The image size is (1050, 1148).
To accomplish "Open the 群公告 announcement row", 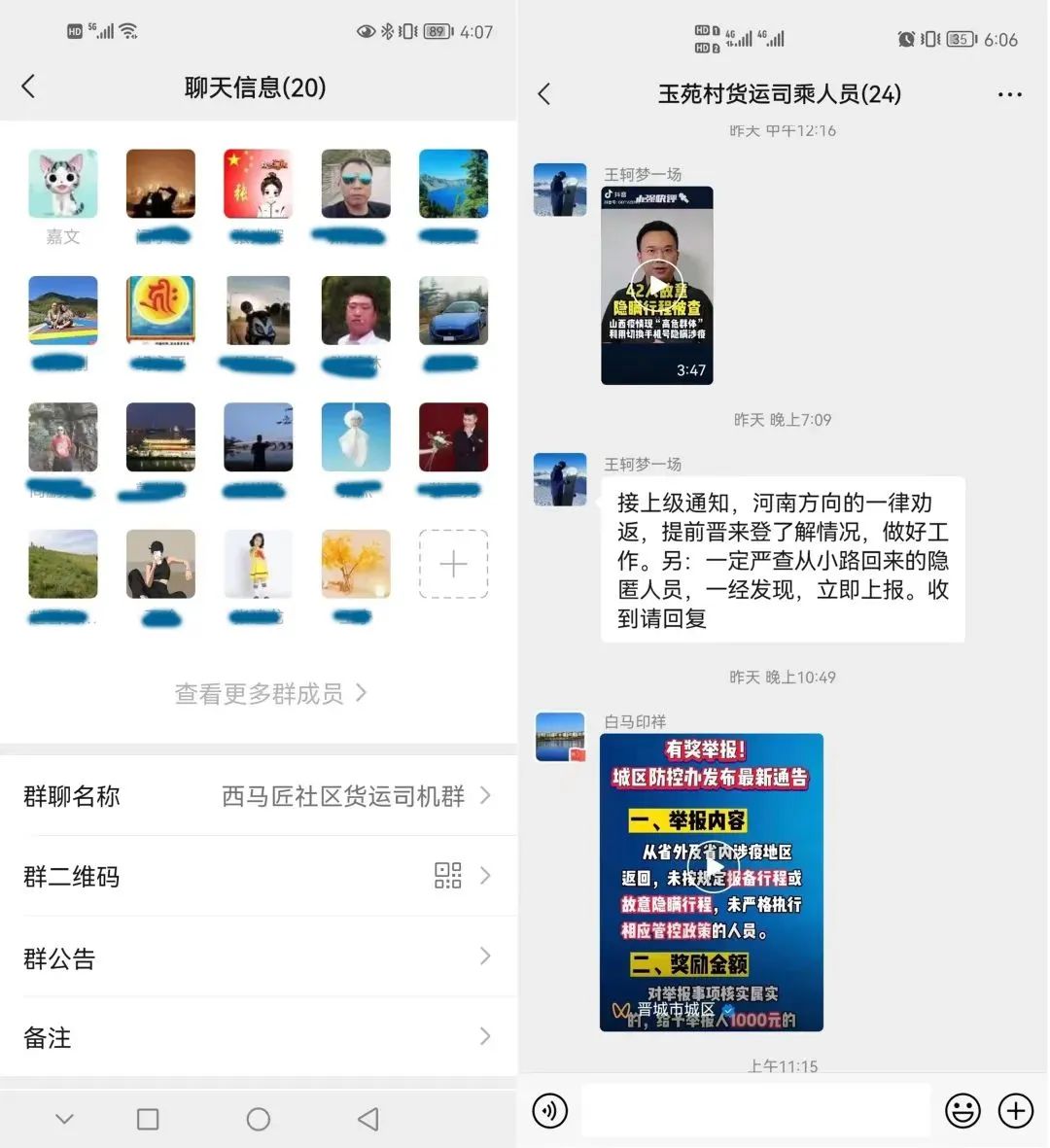I will [258, 957].
